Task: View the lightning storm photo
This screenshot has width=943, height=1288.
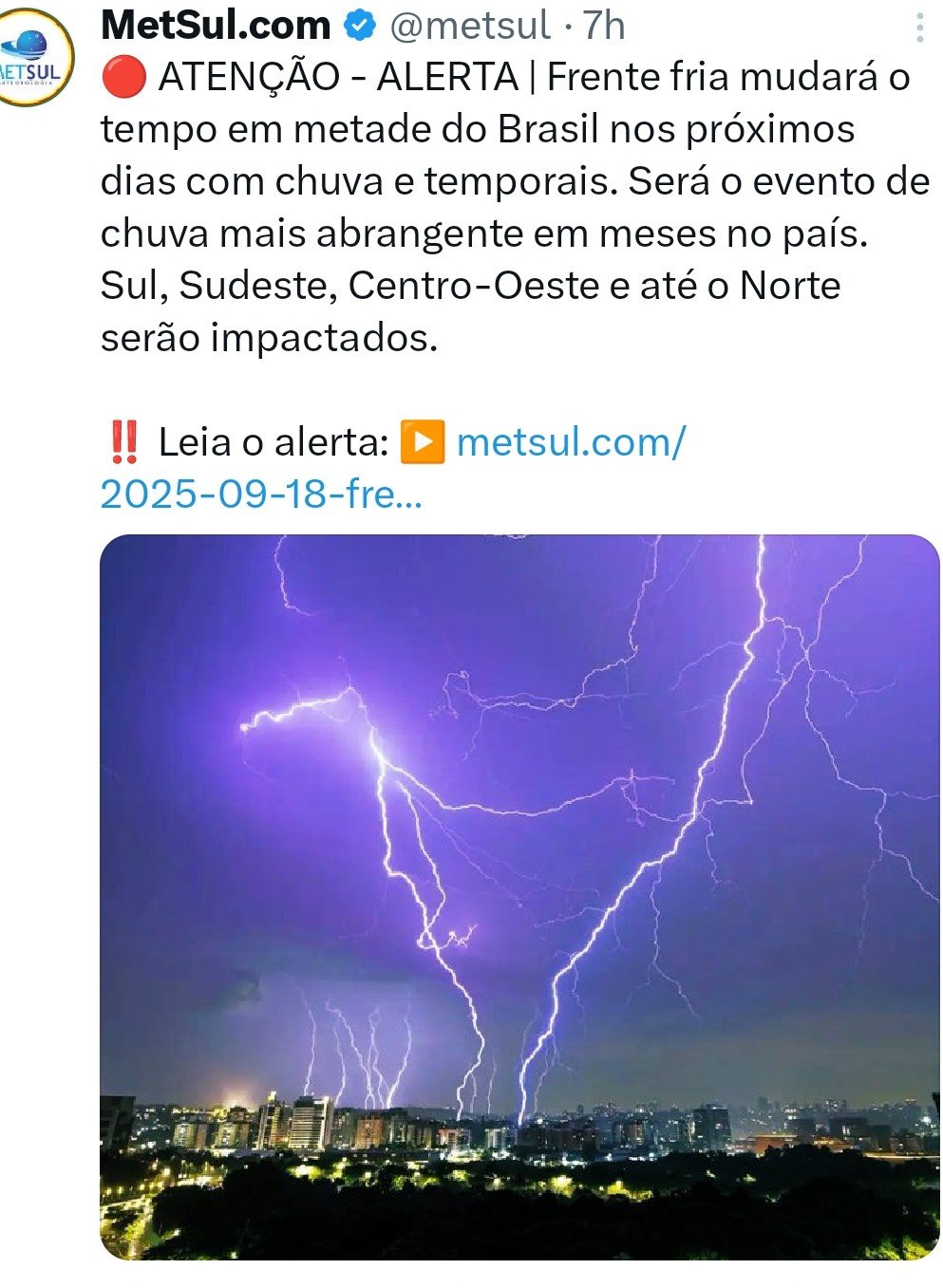Action: click(519, 896)
